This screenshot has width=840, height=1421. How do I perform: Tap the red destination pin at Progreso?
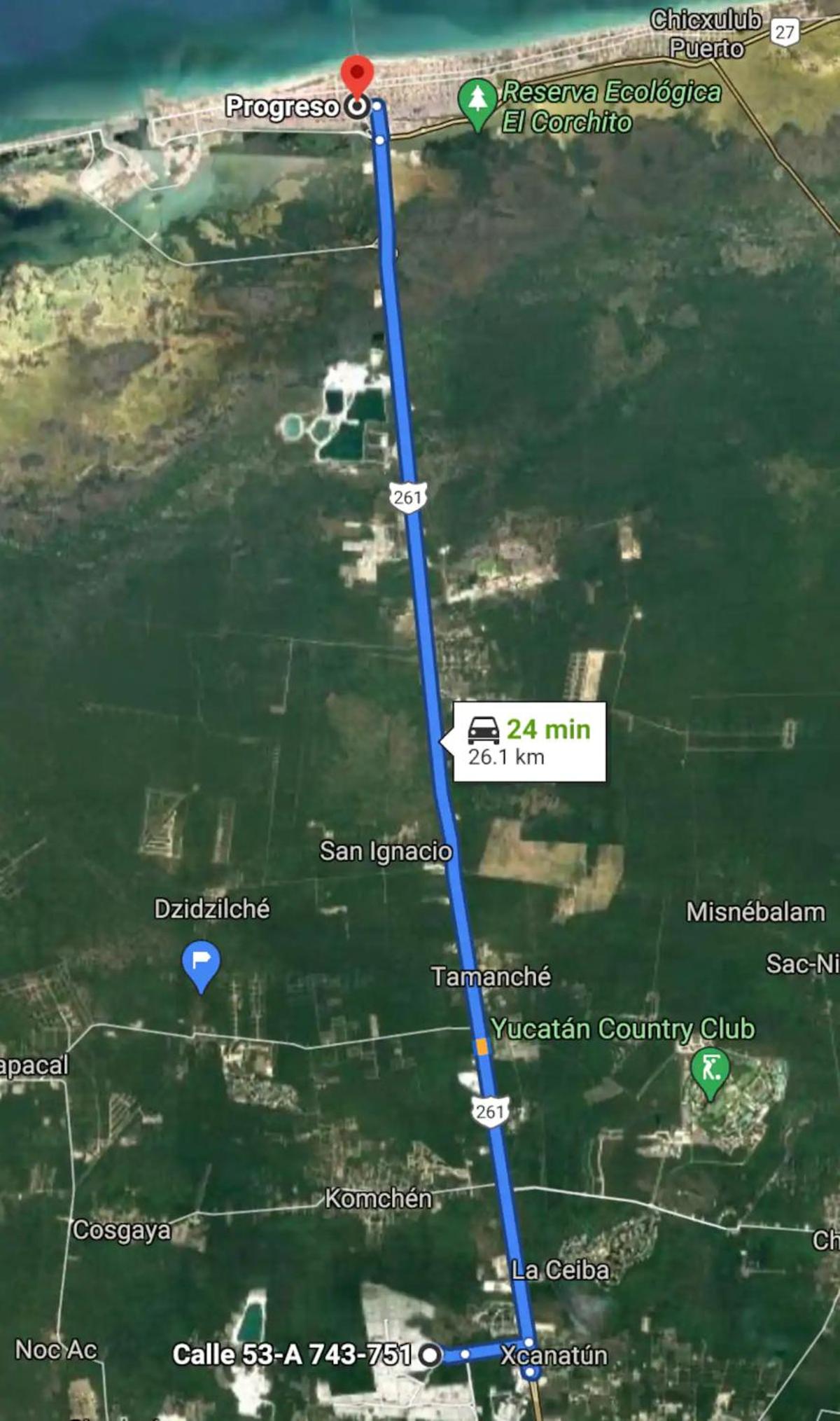[357, 77]
